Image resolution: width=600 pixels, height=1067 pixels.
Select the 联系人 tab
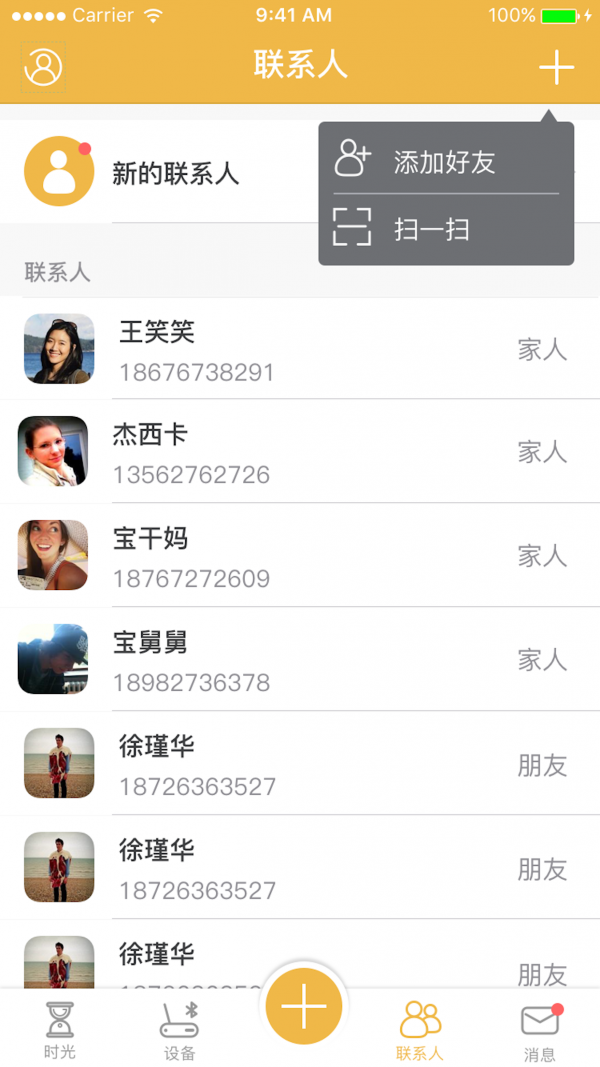point(420,1030)
